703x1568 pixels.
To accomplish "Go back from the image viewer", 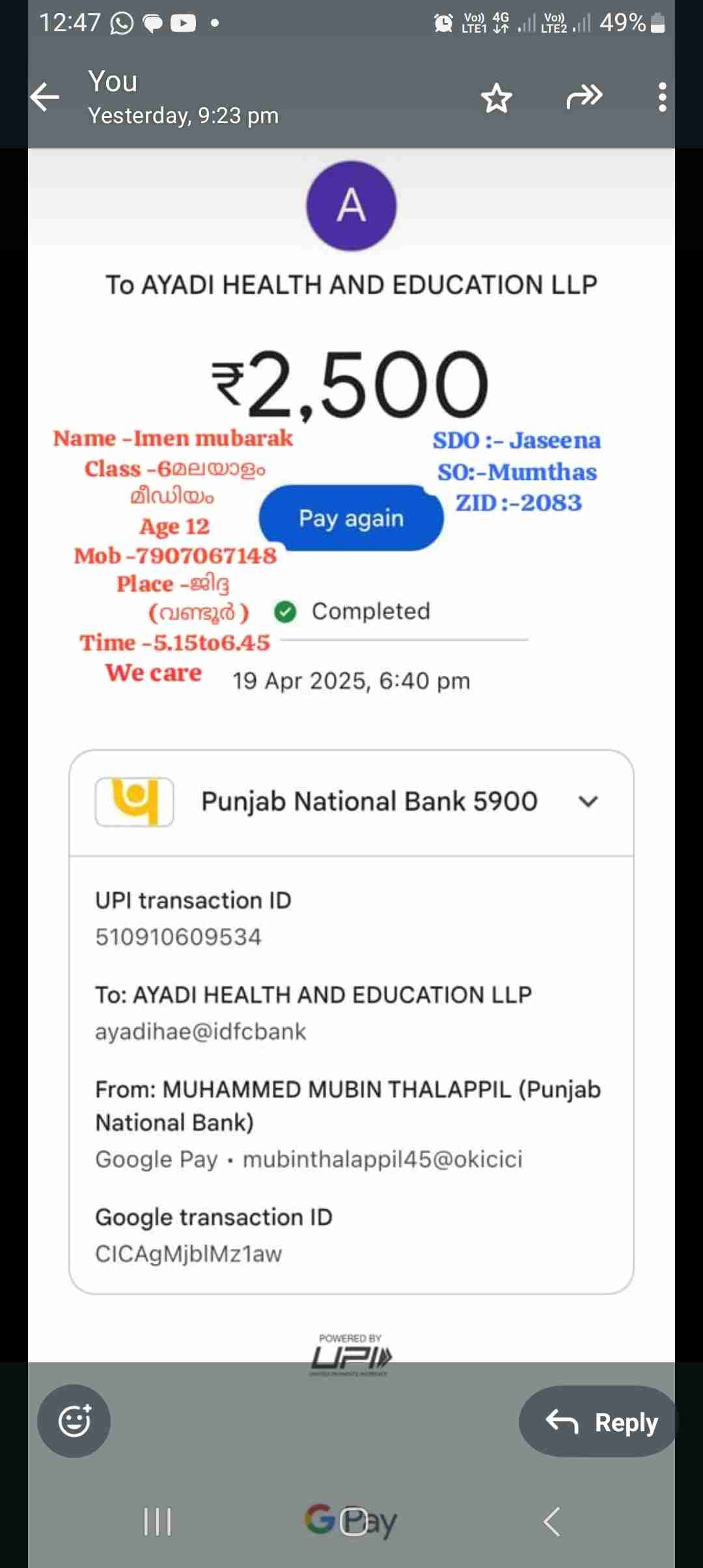I will (x=45, y=98).
